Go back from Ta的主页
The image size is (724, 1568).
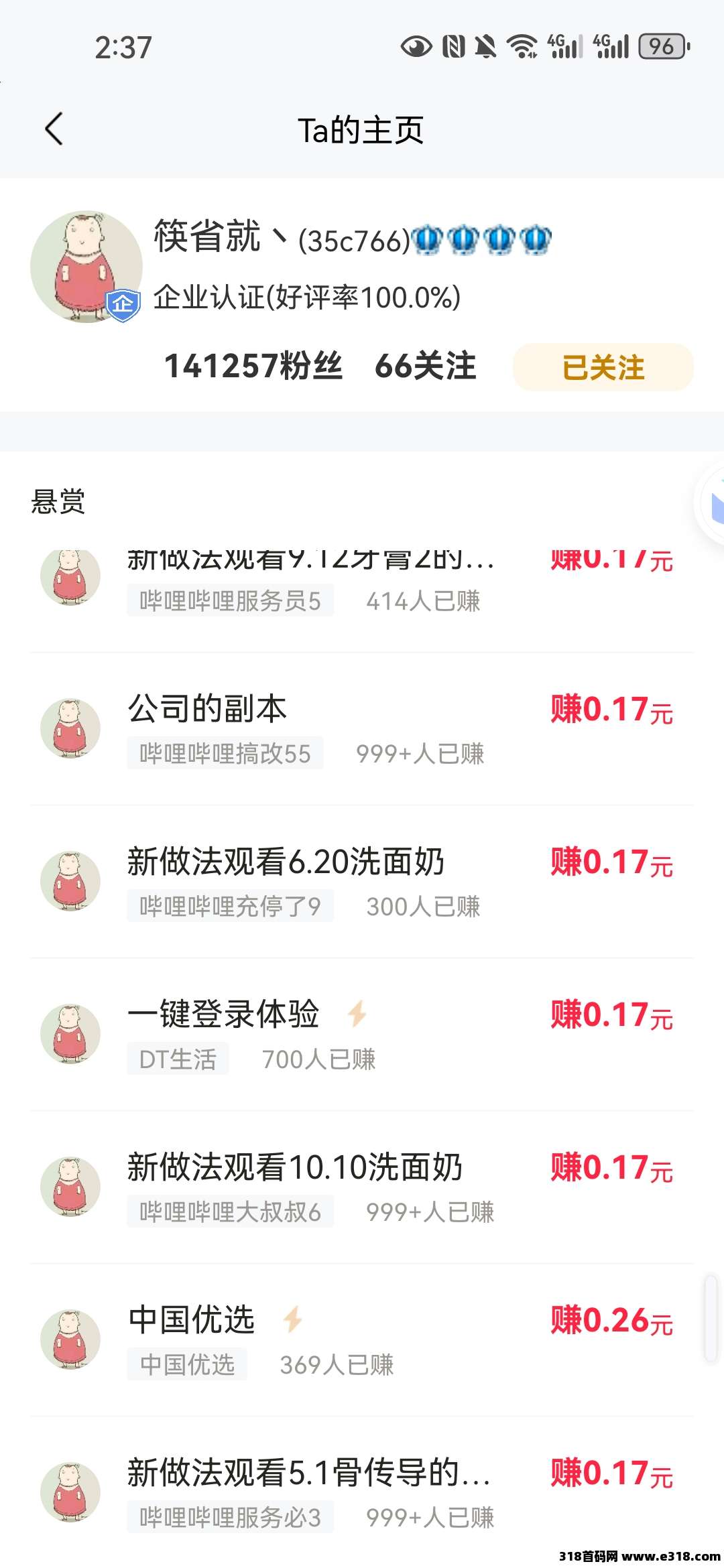click(54, 129)
